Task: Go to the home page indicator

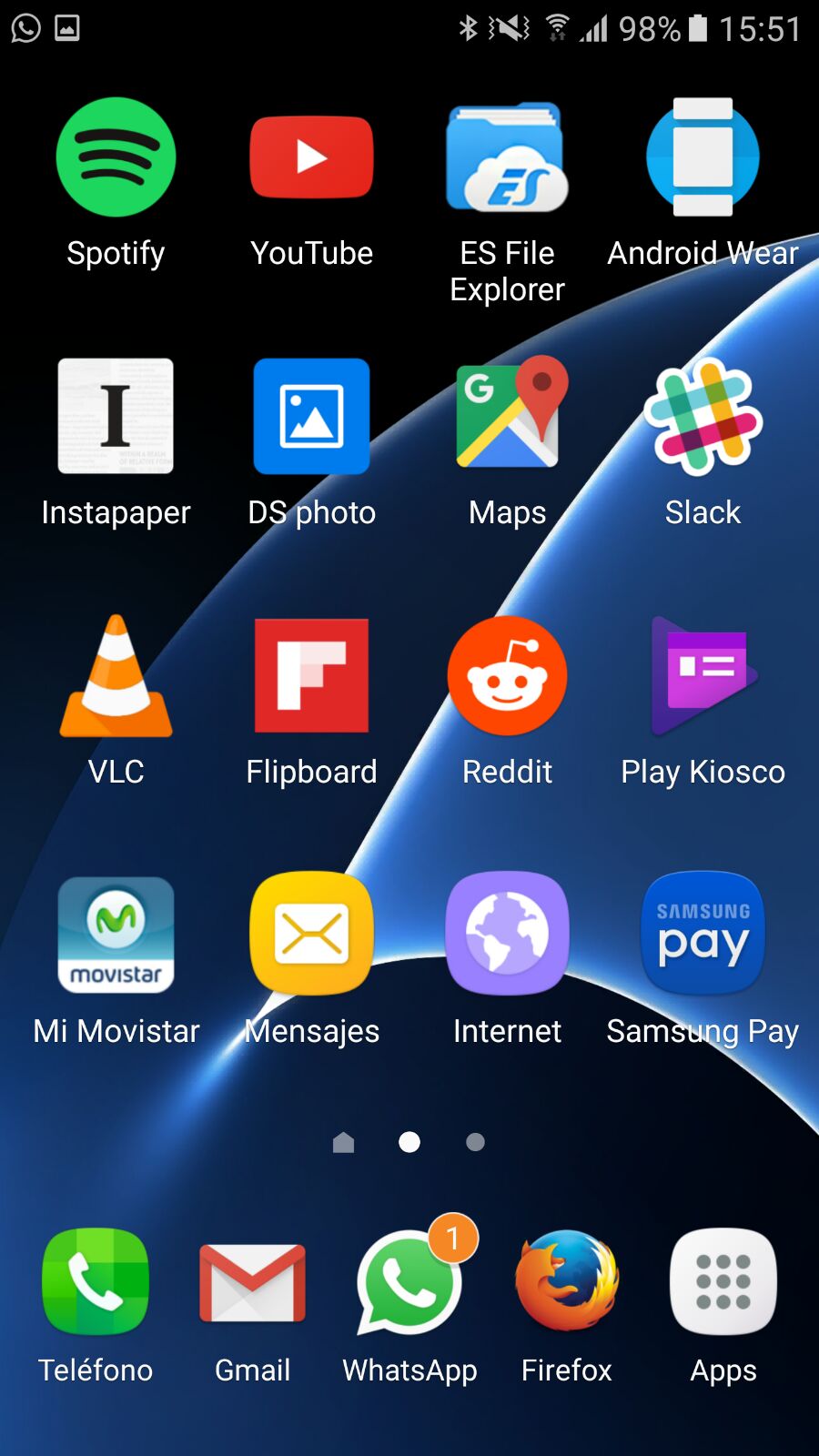Action: click(x=343, y=1142)
